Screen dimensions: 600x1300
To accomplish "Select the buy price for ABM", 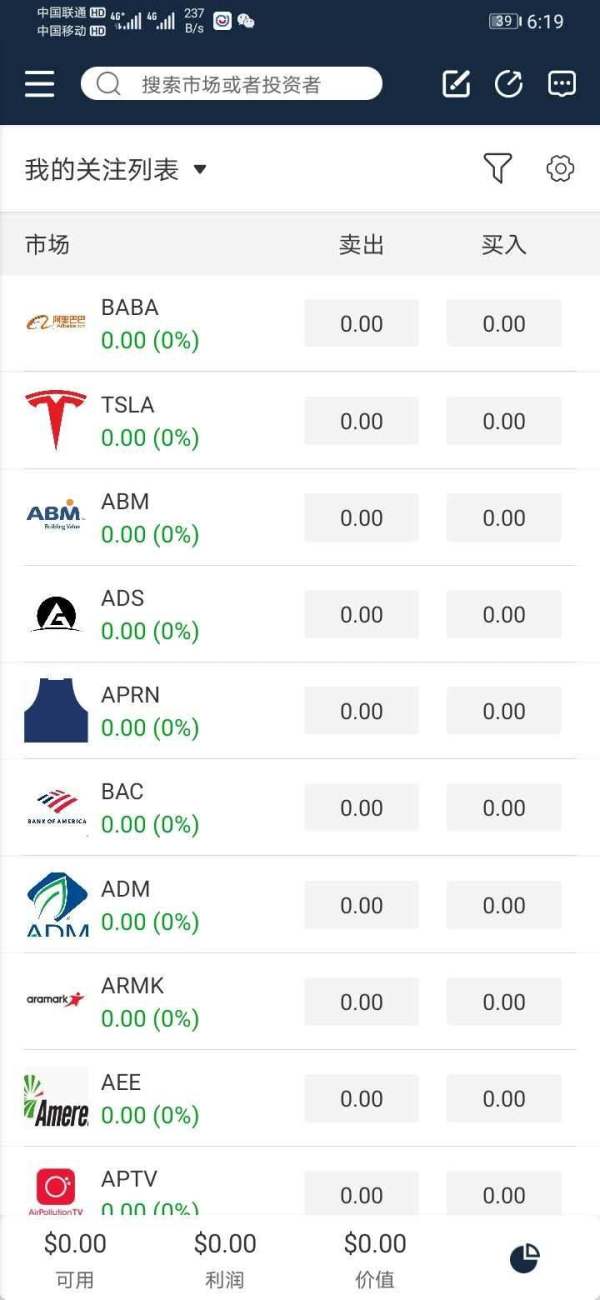I will click(x=504, y=518).
